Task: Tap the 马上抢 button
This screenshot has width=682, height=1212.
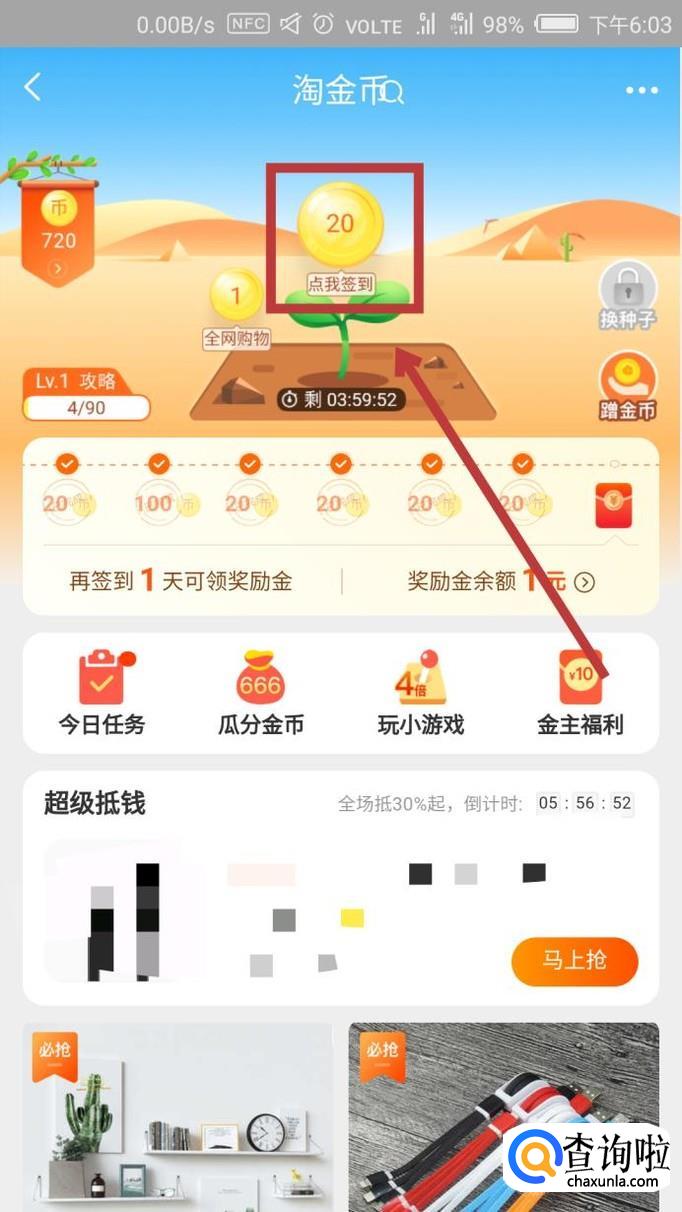Action: click(574, 961)
